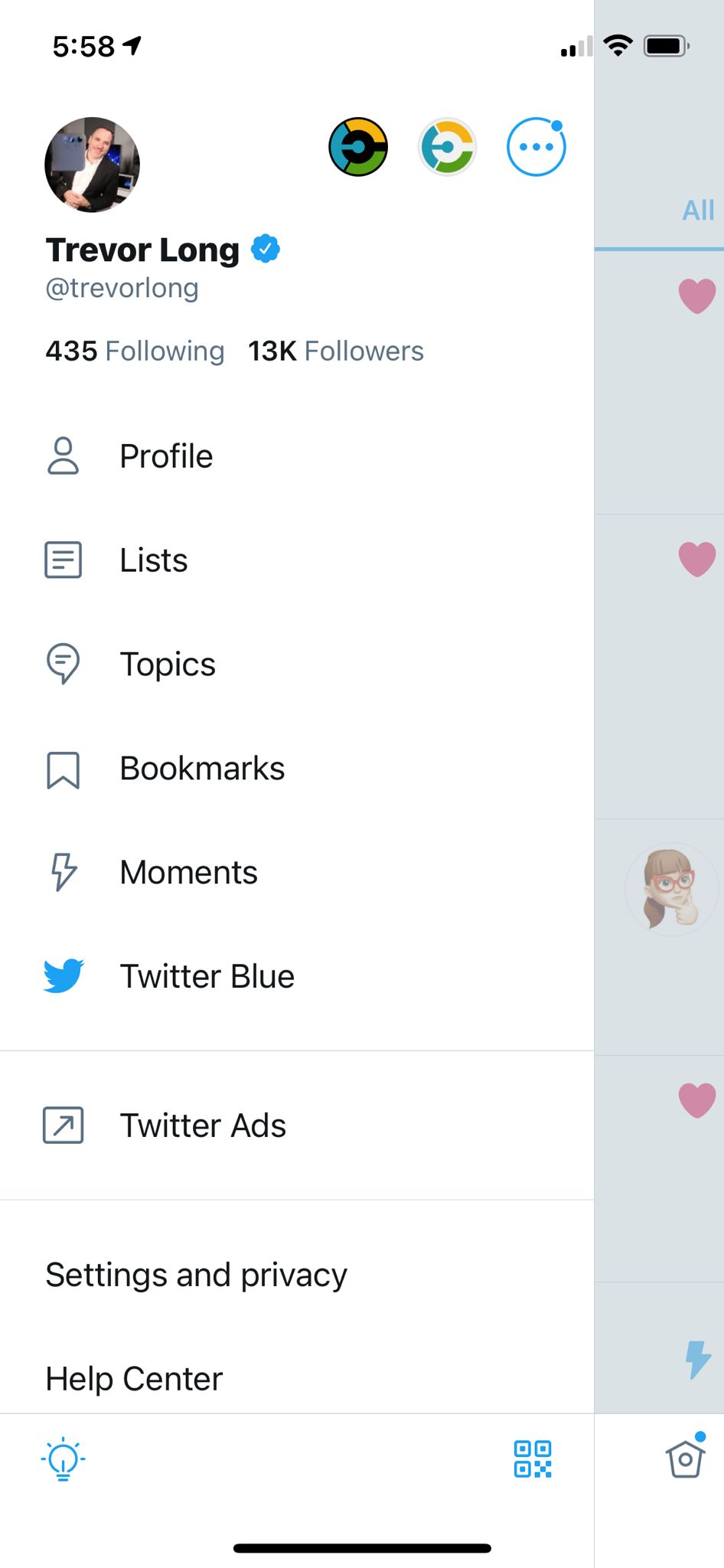Select the All notifications tab
The image size is (724, 1568).
pyautogui.click(x=697, y=211)
